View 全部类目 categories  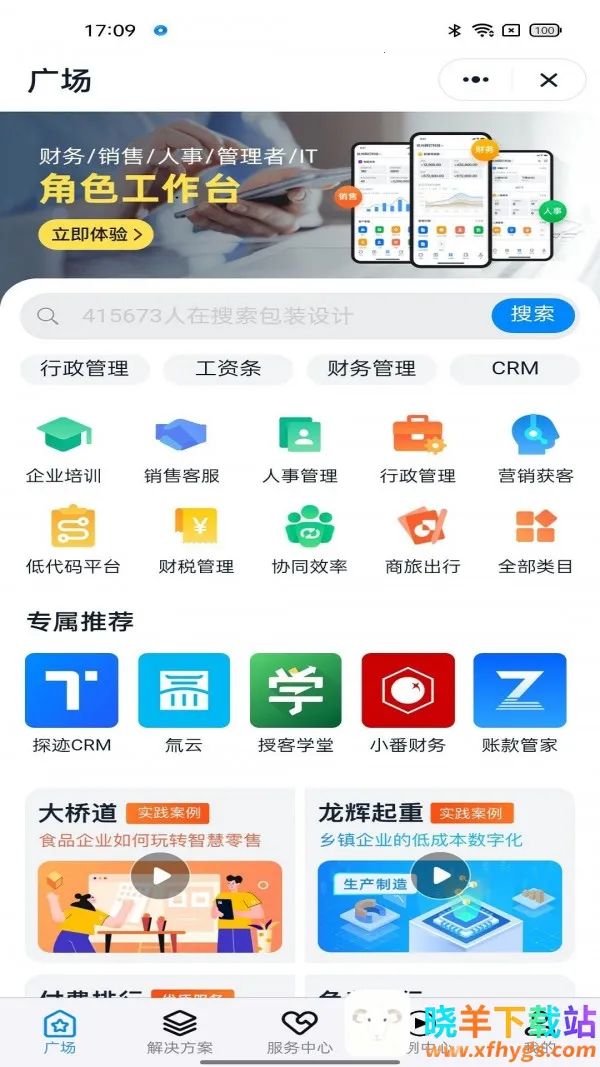[535, 538]
